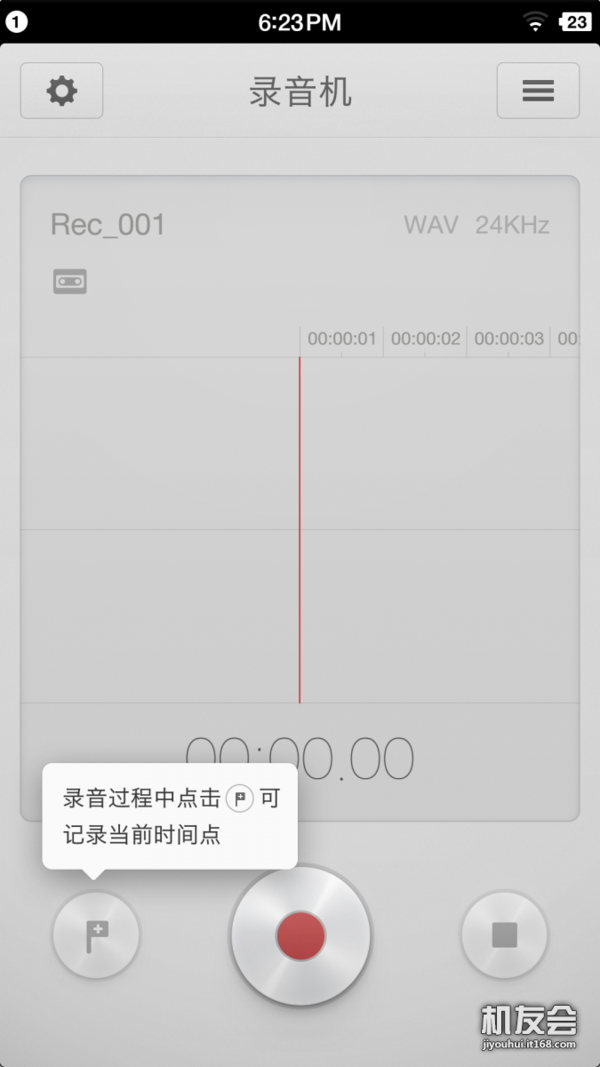Open the recordings list menu

[538, 91]
